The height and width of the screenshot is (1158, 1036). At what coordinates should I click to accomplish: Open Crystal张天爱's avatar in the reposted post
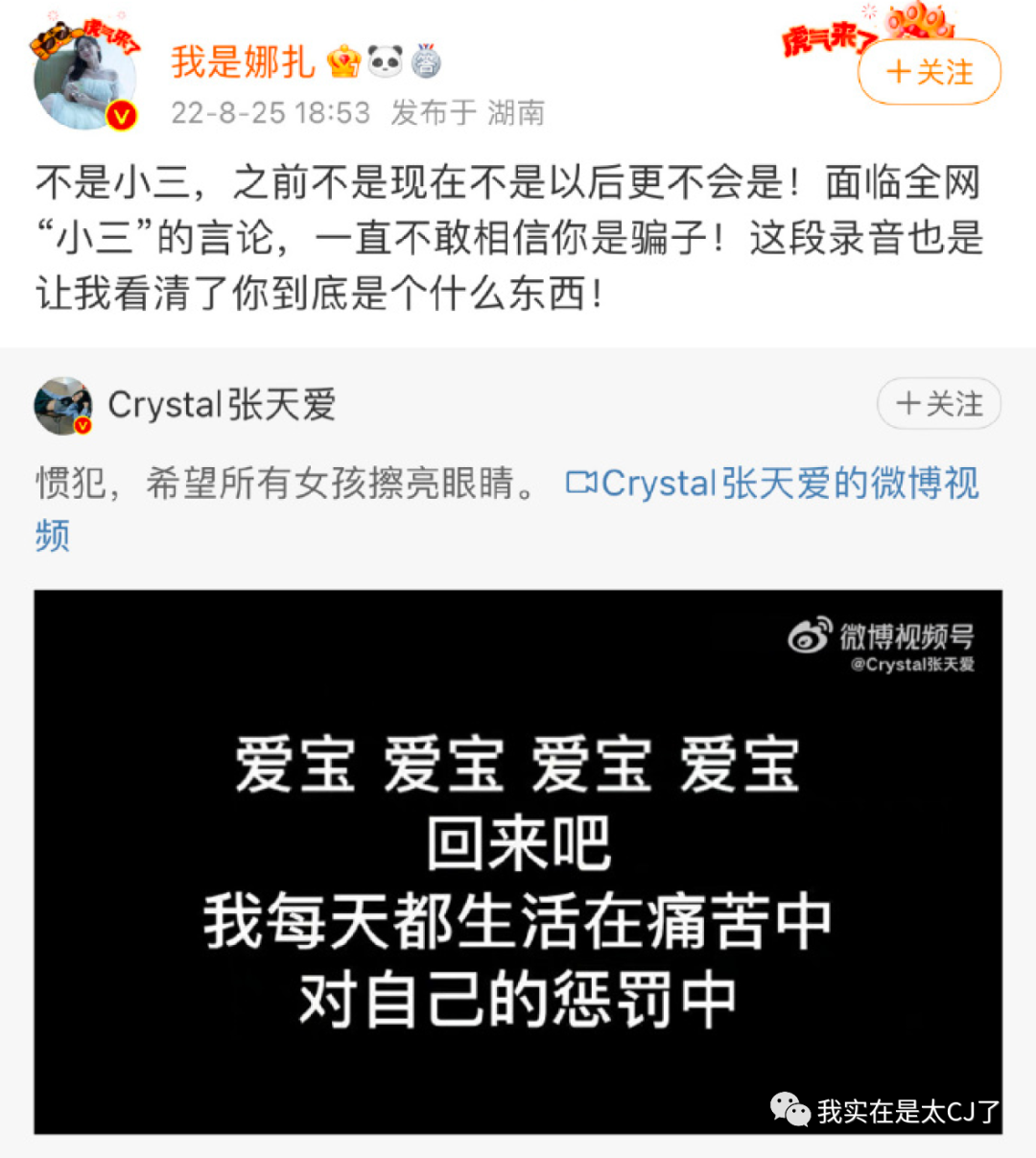pyautogui.click(x=63, y=405)
